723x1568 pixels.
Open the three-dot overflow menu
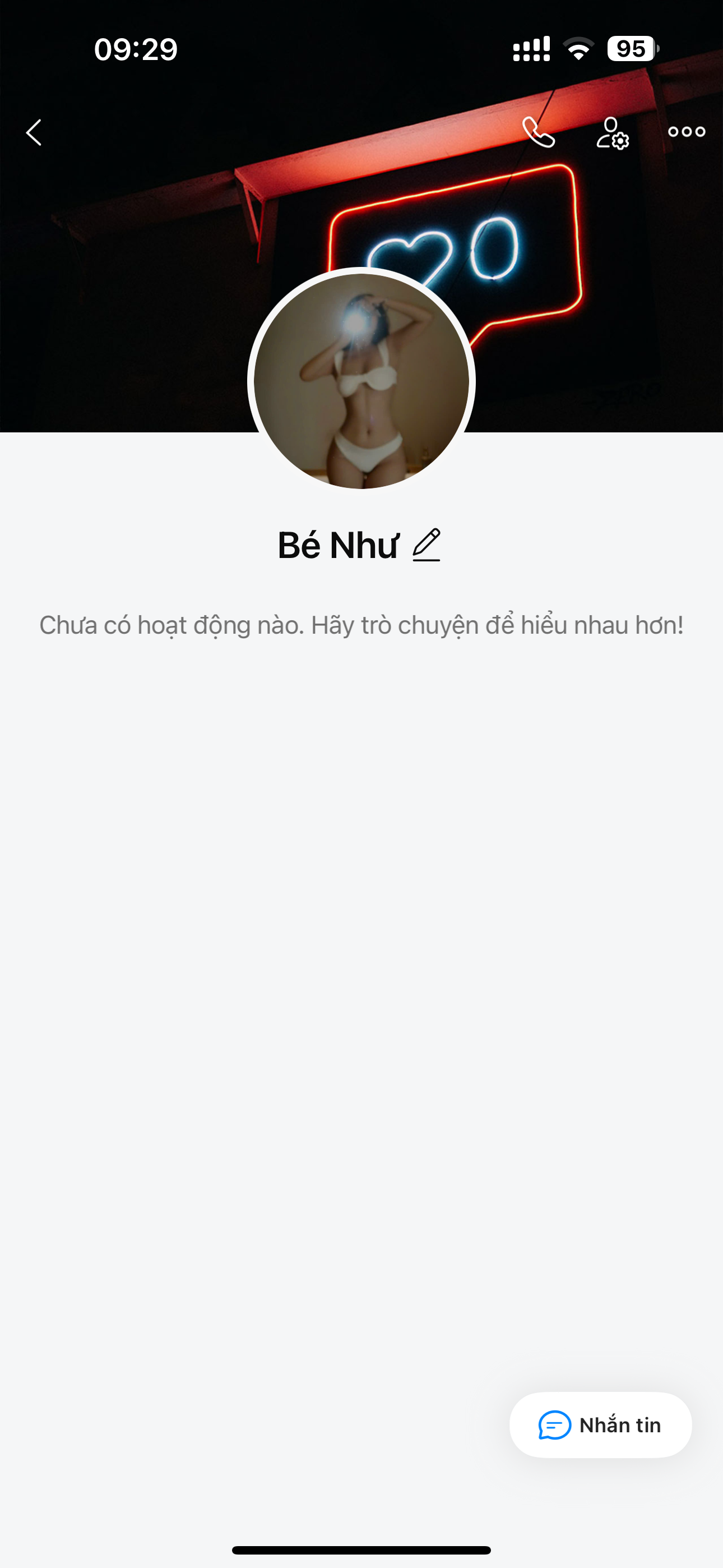tap(687, 131)
